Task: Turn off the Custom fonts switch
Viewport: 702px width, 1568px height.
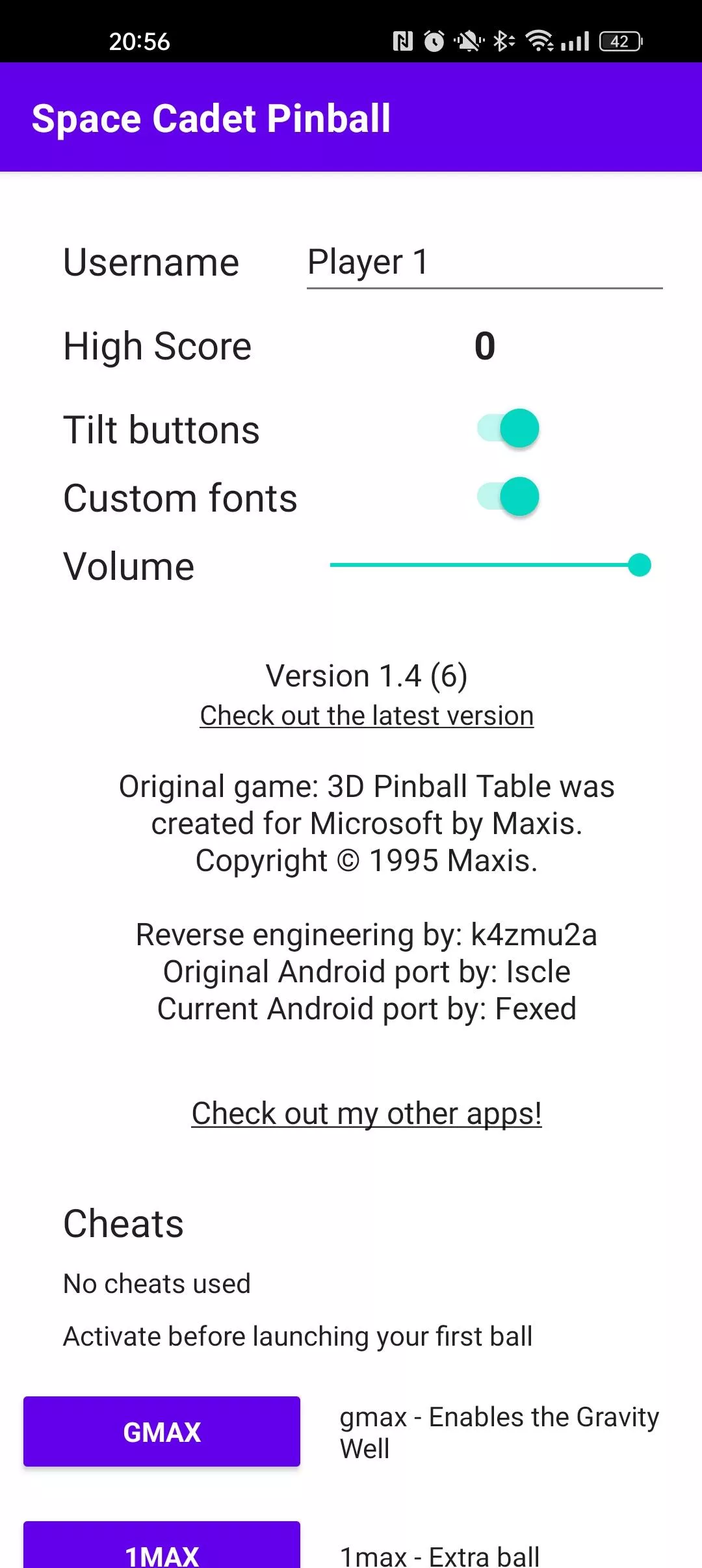Action: (x=508, y=497)
